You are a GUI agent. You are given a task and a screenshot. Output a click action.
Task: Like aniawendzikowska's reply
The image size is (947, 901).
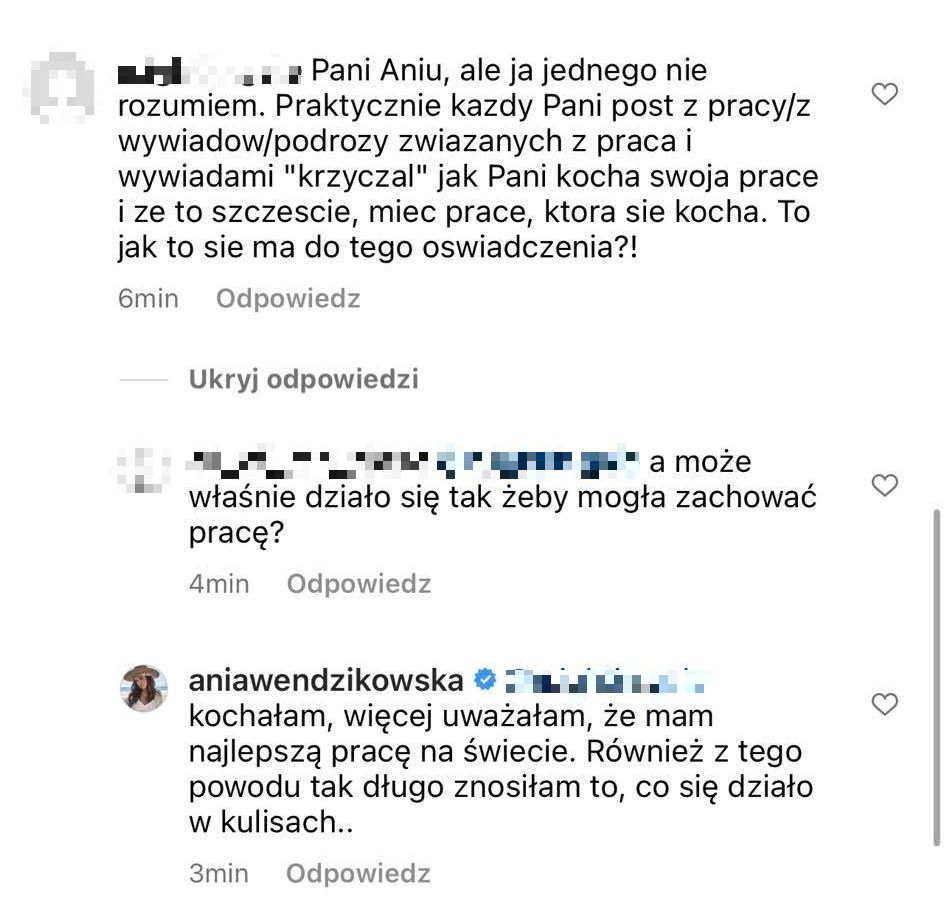tap(885, 705)
